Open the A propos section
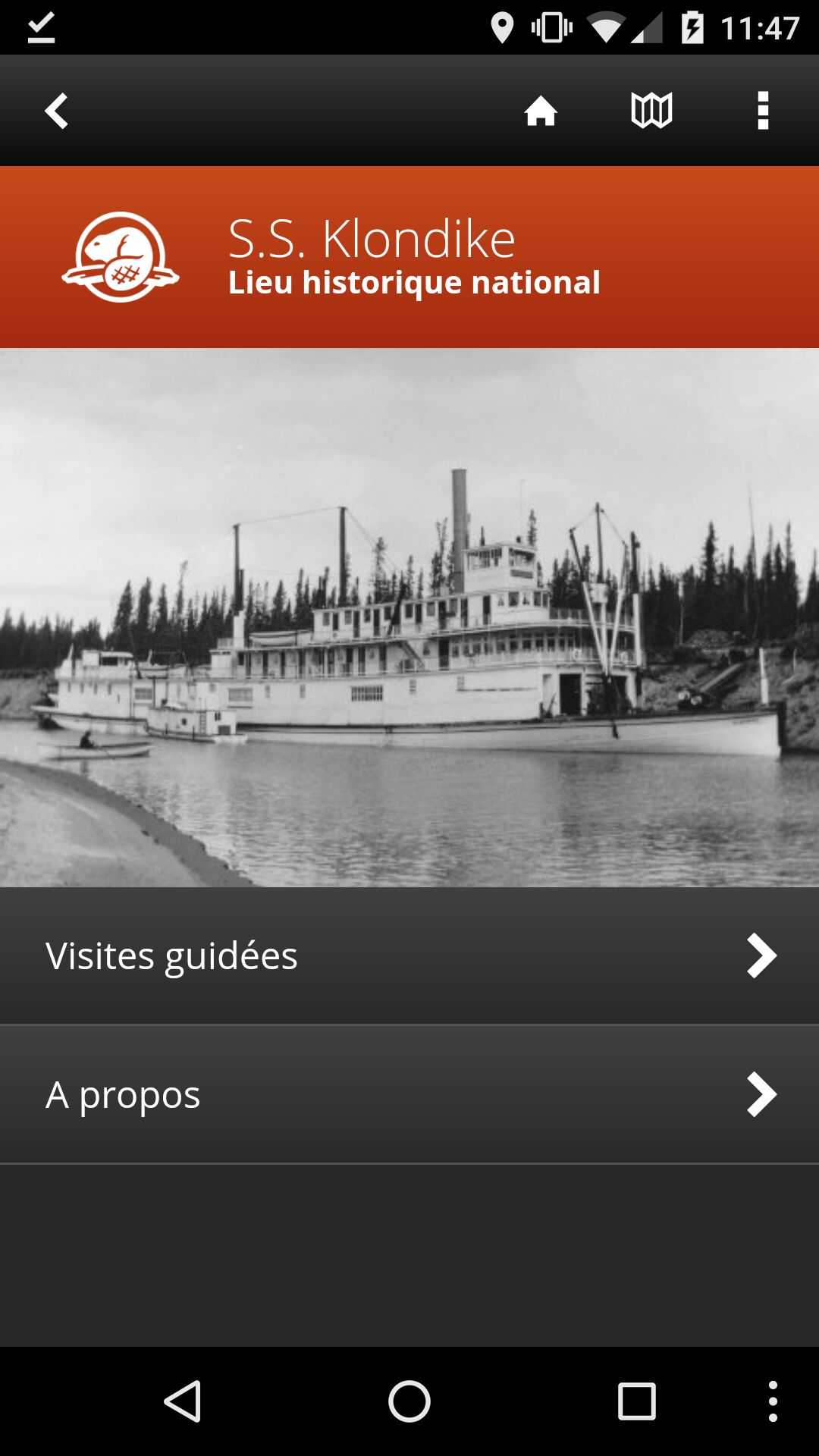This screenshot has width=819, height=1456. pos(409,1094)
